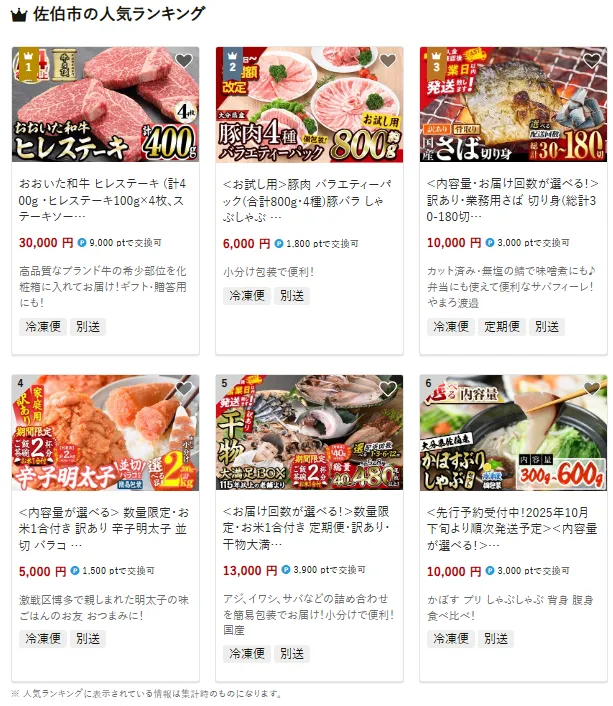This screenshot has width=613, height=706.
Task: Favorite the 辛子明太子 item
Action: (183, 389)
